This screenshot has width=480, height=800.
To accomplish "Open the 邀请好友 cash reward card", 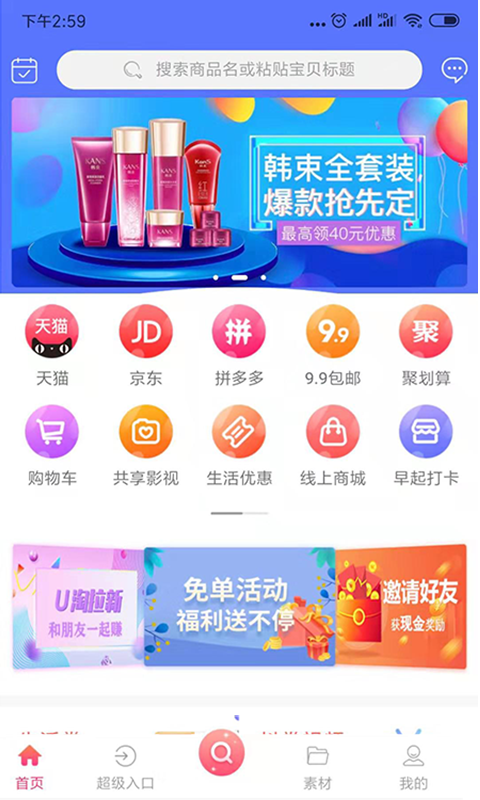I will (401, 606).
